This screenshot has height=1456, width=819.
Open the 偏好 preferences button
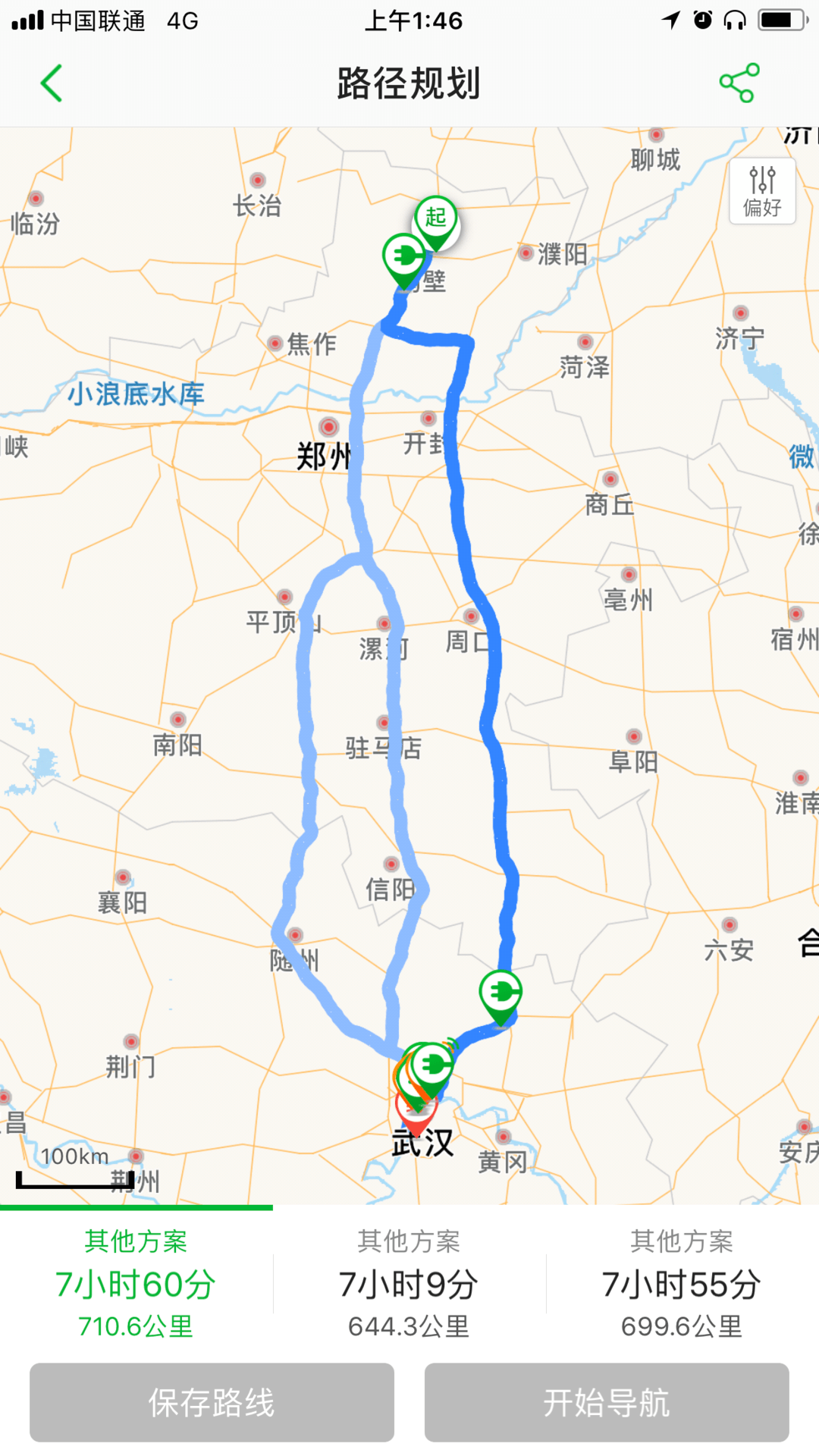tap(762, 191)
